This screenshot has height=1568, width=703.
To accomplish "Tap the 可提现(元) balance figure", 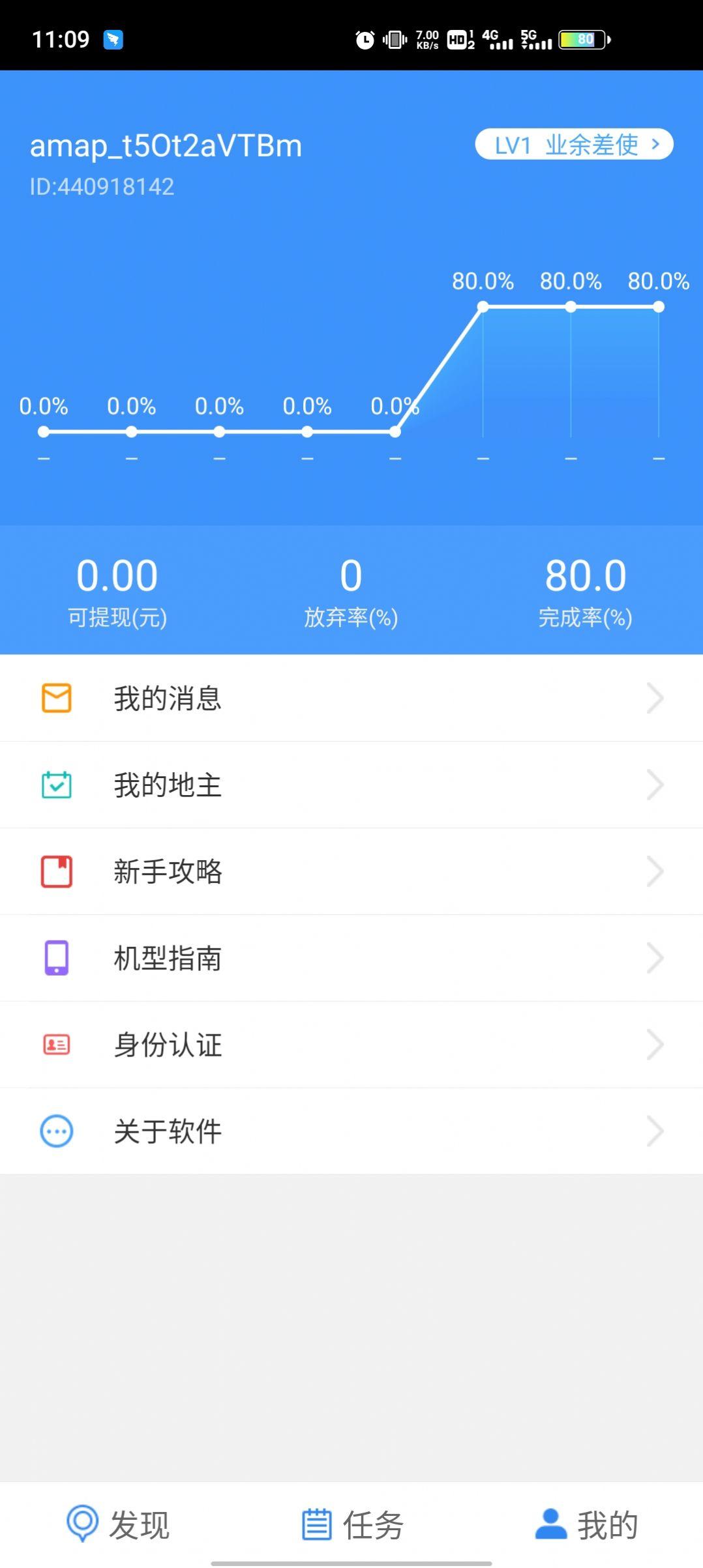I will coord(117,576).
